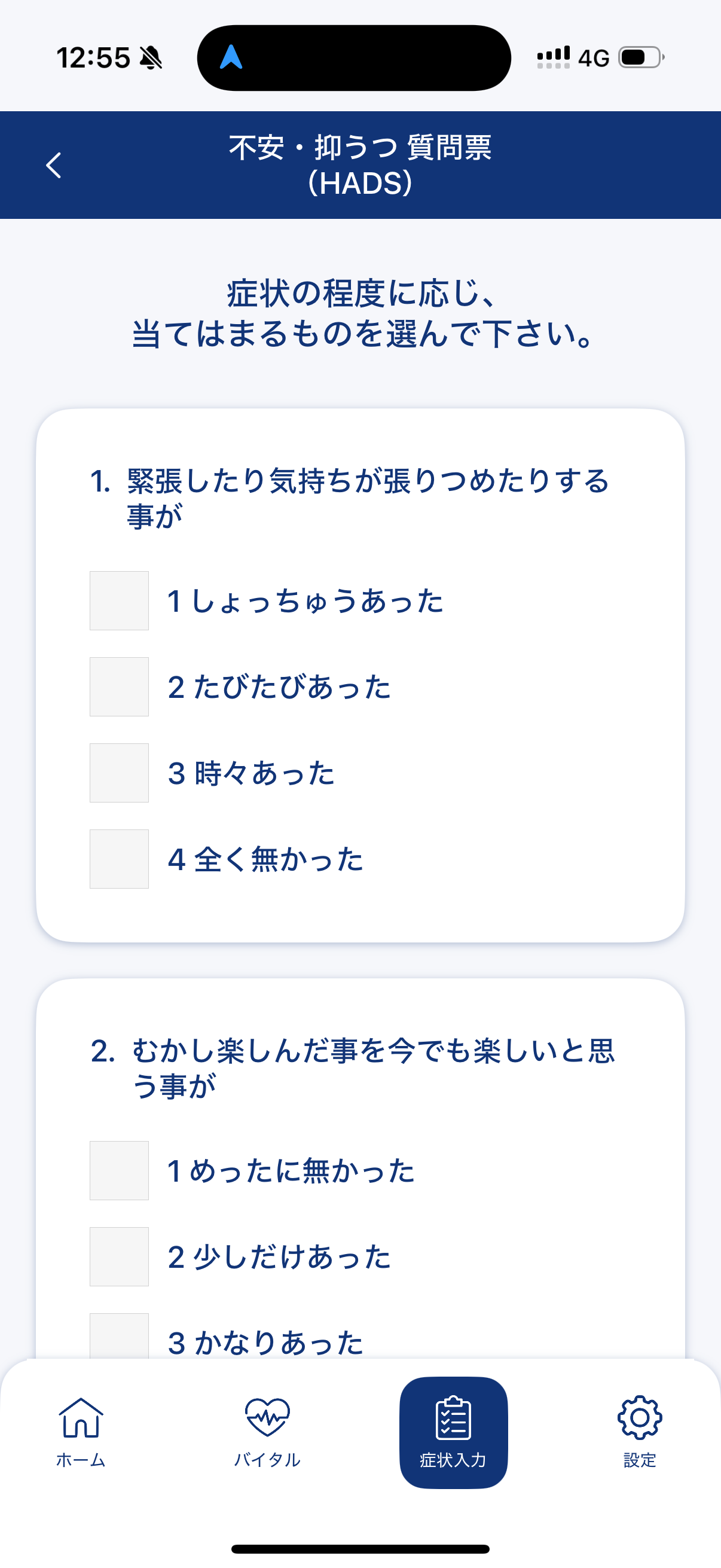This screenshot has width=721, height=1568.
Task: Open the ホーム tab
Action: 81,1432
